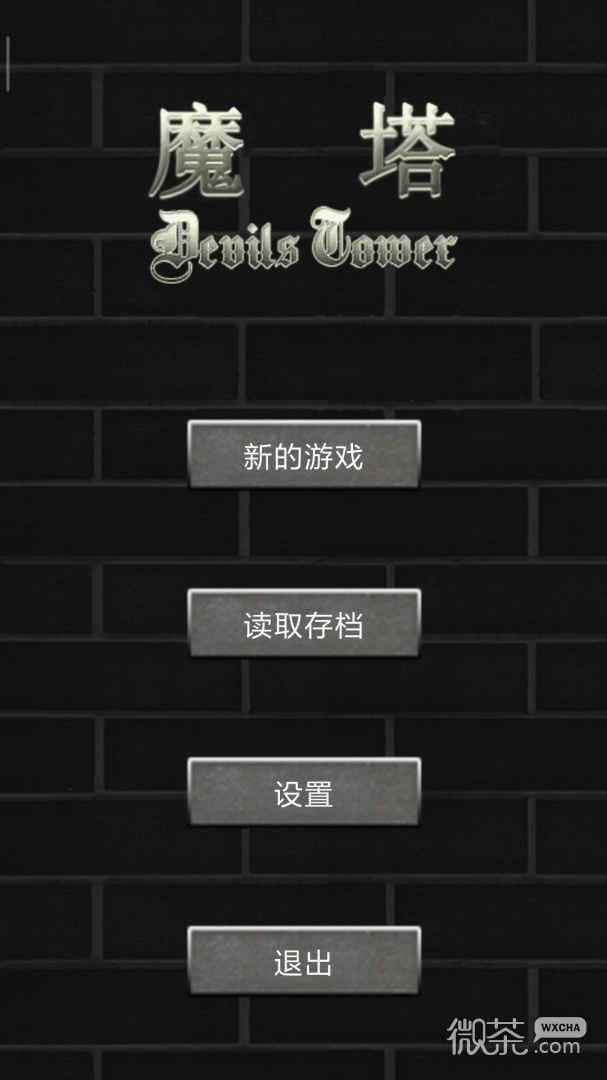This screenshot has width=607, height=1080.
Task: Open the settings button (设置)
Action: (x=303, y=794)
